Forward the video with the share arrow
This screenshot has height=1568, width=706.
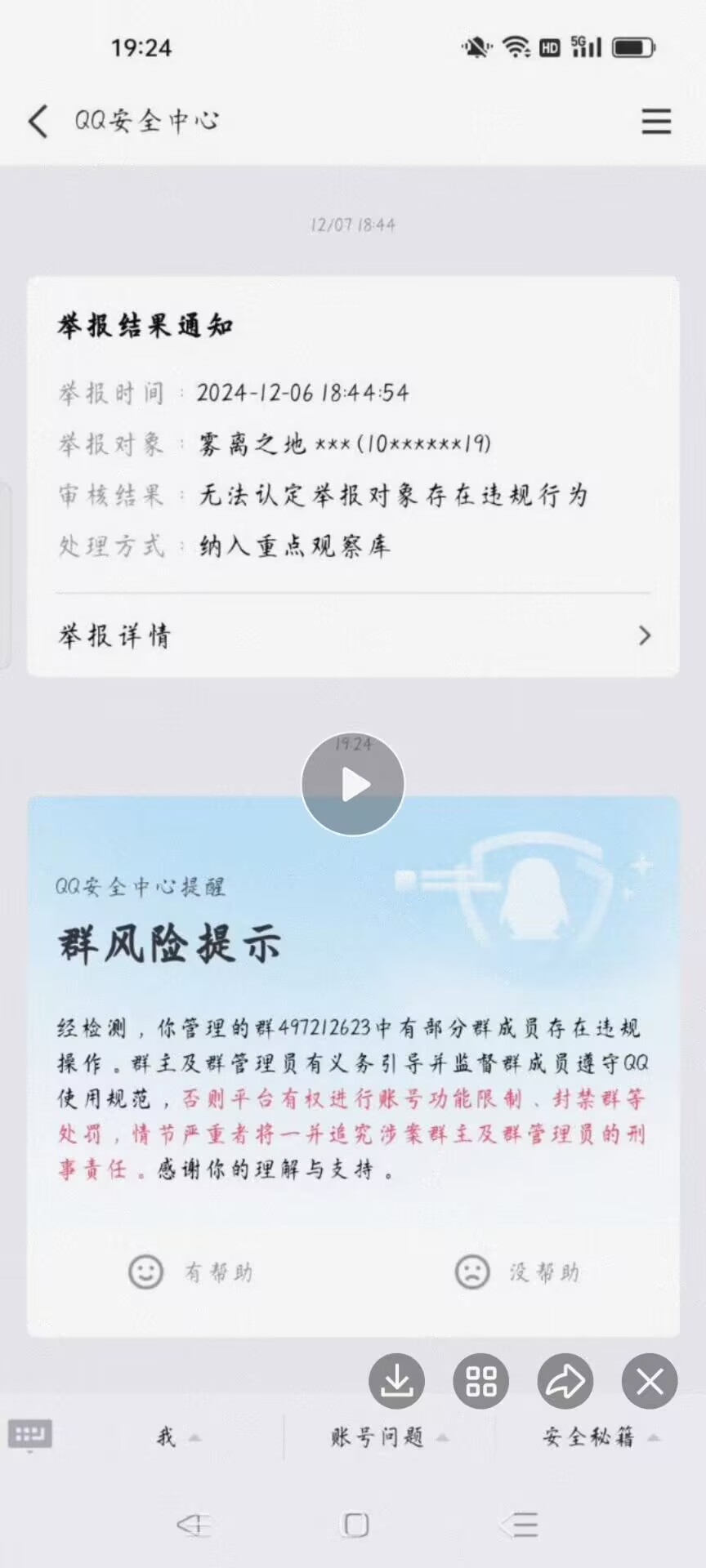(x=565, y=1381)
